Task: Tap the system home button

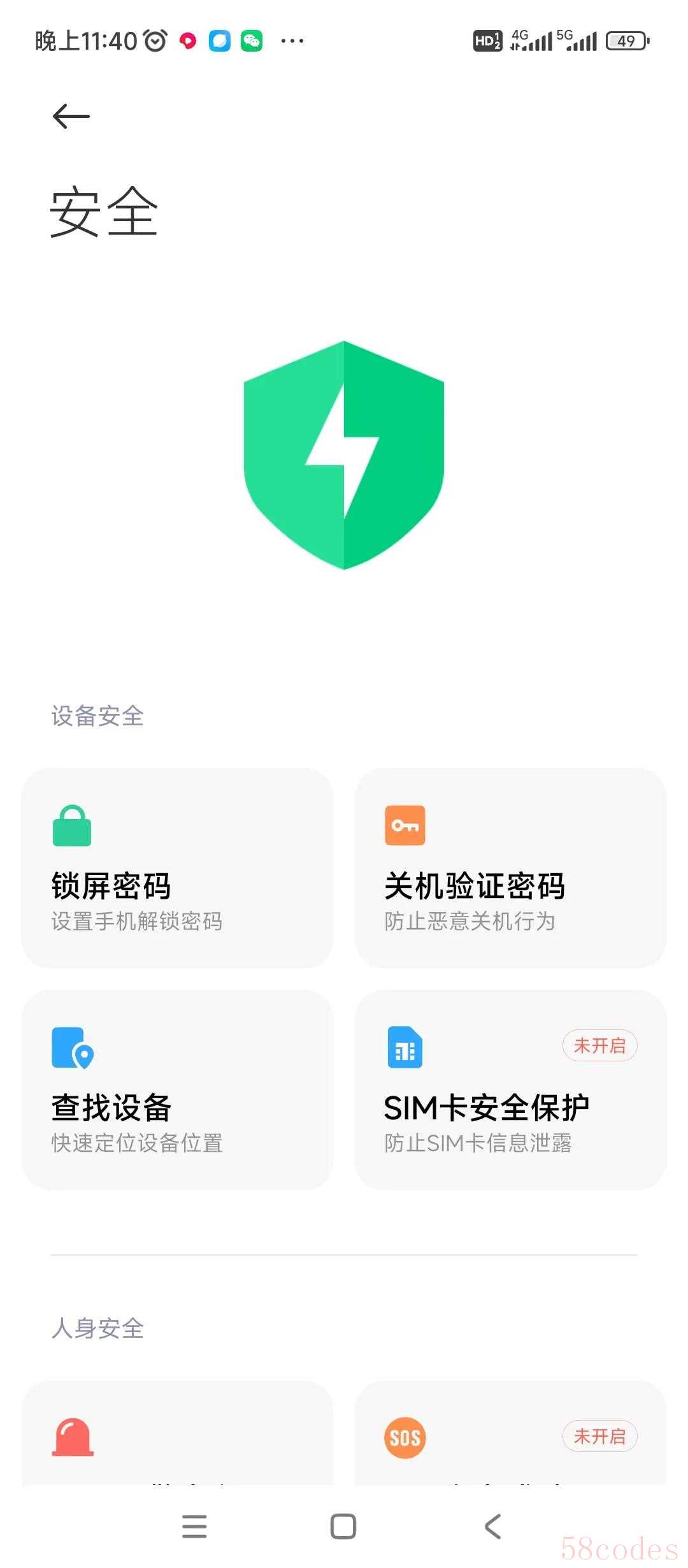Action: pos(343,1527)
